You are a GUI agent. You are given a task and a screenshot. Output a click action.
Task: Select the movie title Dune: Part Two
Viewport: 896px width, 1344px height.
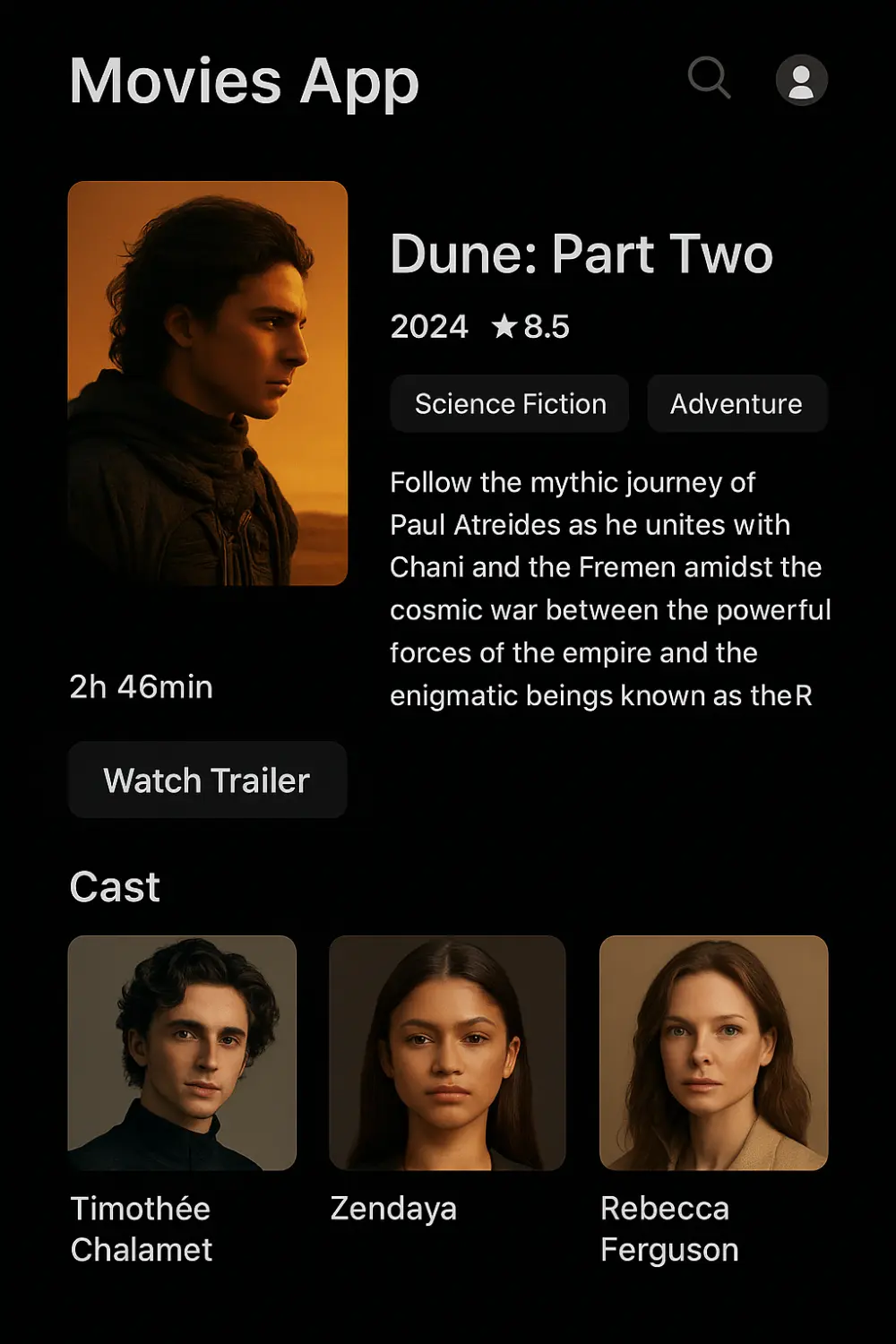coord(581,254)
